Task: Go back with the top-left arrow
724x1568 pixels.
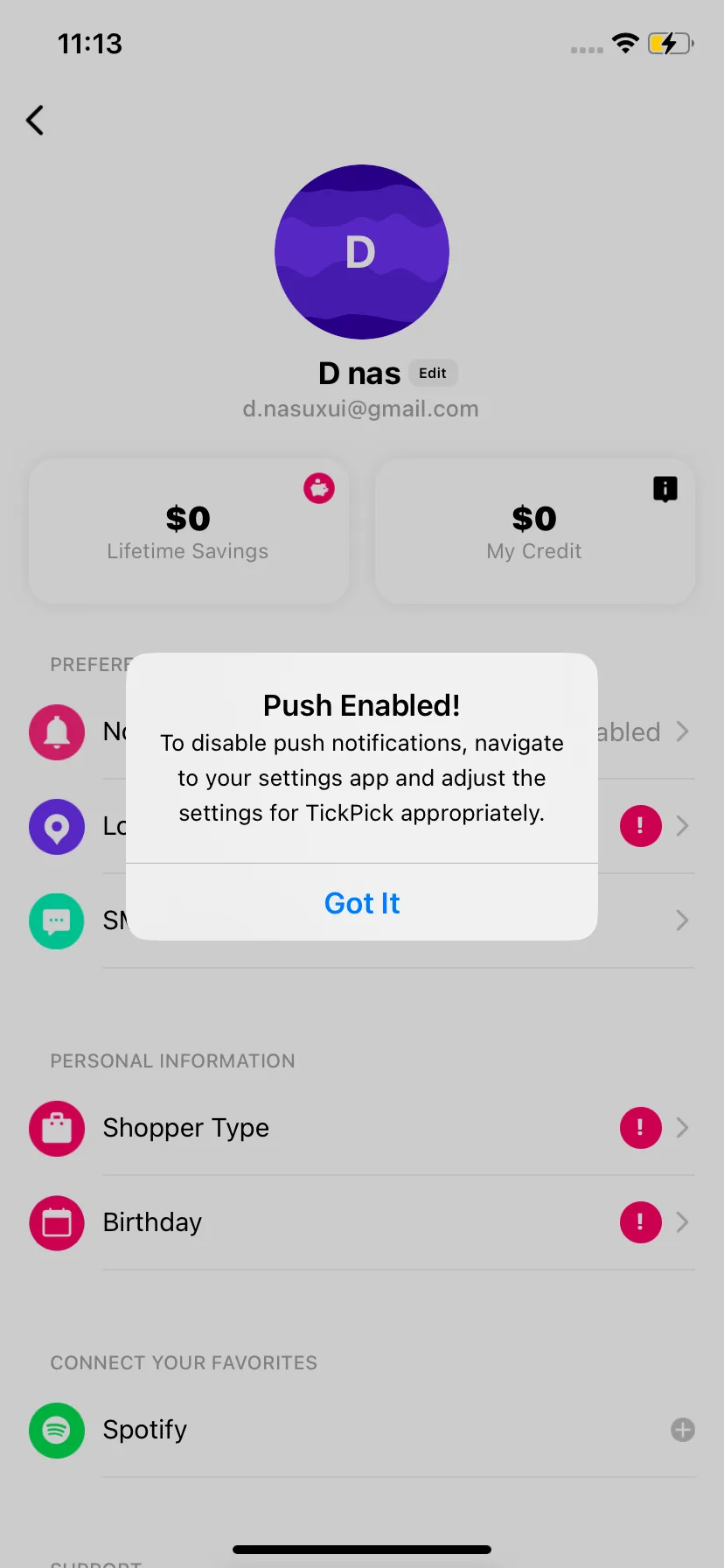Action: coord(35,121)
